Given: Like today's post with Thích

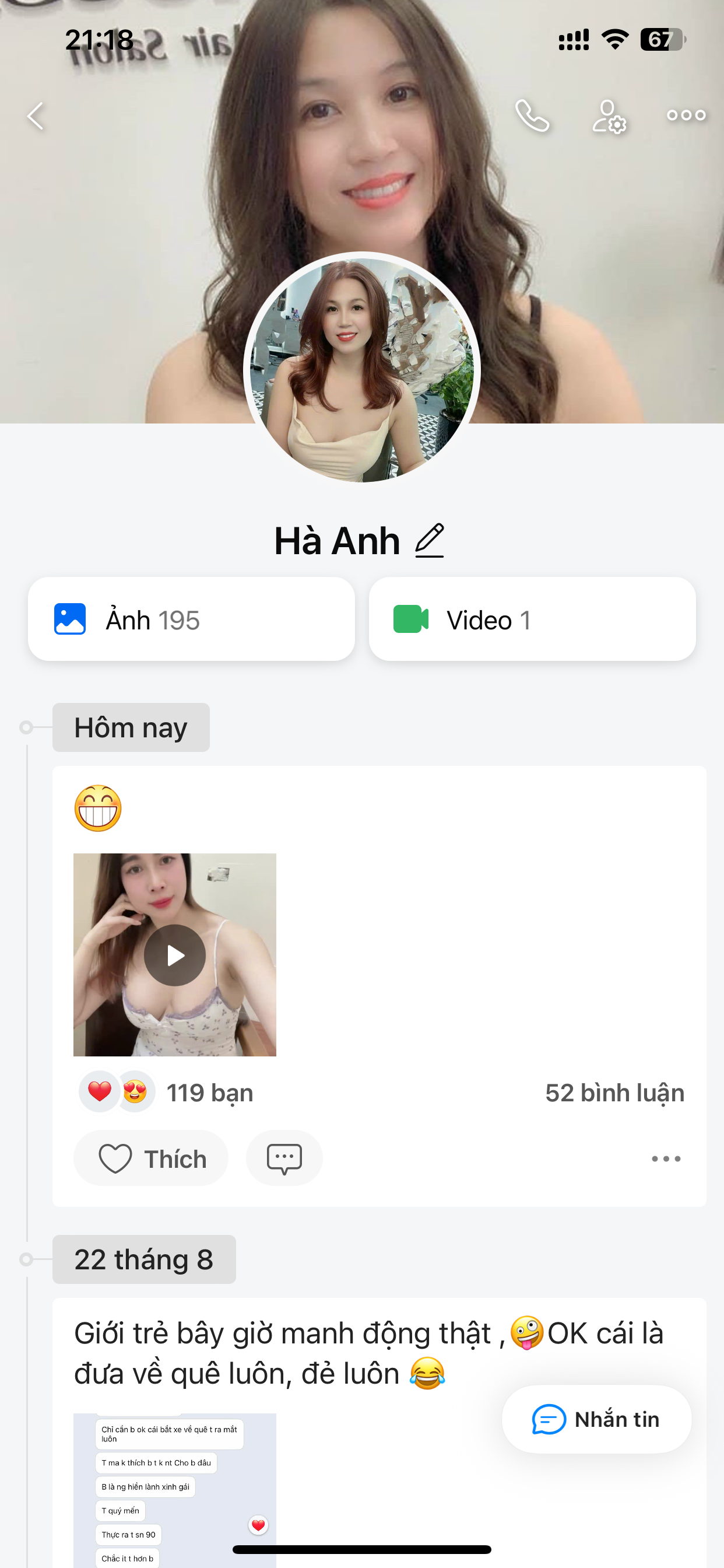Looking at the screenshot, I should (151, 1158).
